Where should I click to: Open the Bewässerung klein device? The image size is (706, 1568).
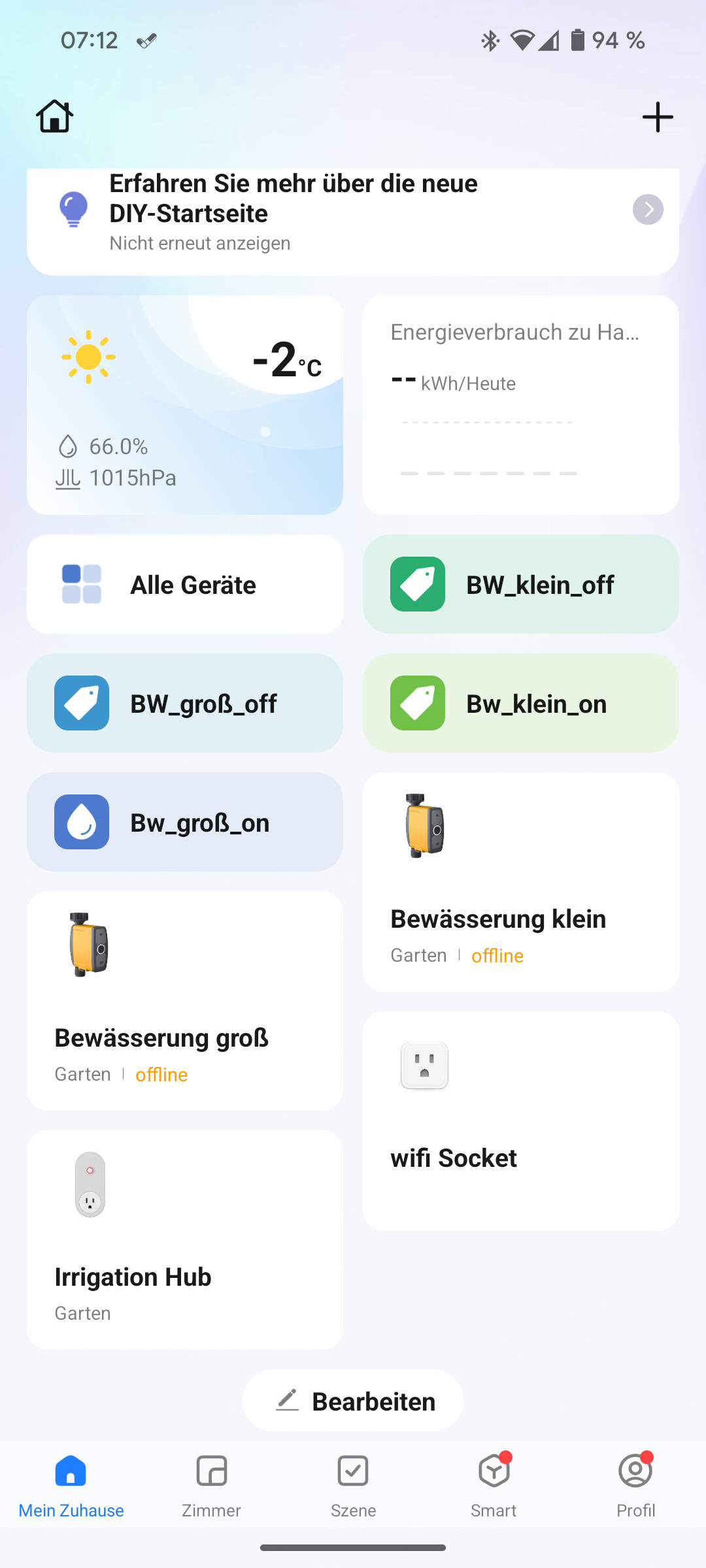520,882
